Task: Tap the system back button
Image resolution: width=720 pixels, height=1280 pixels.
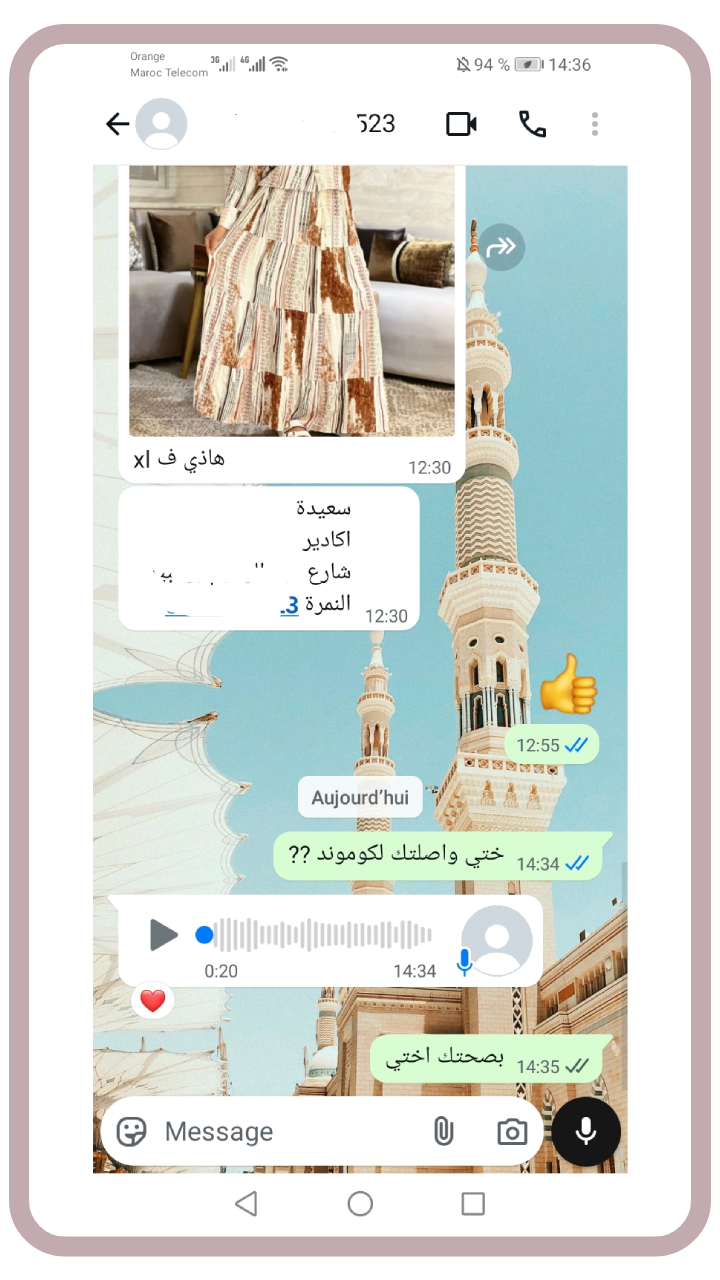Action: (246, 1204)
